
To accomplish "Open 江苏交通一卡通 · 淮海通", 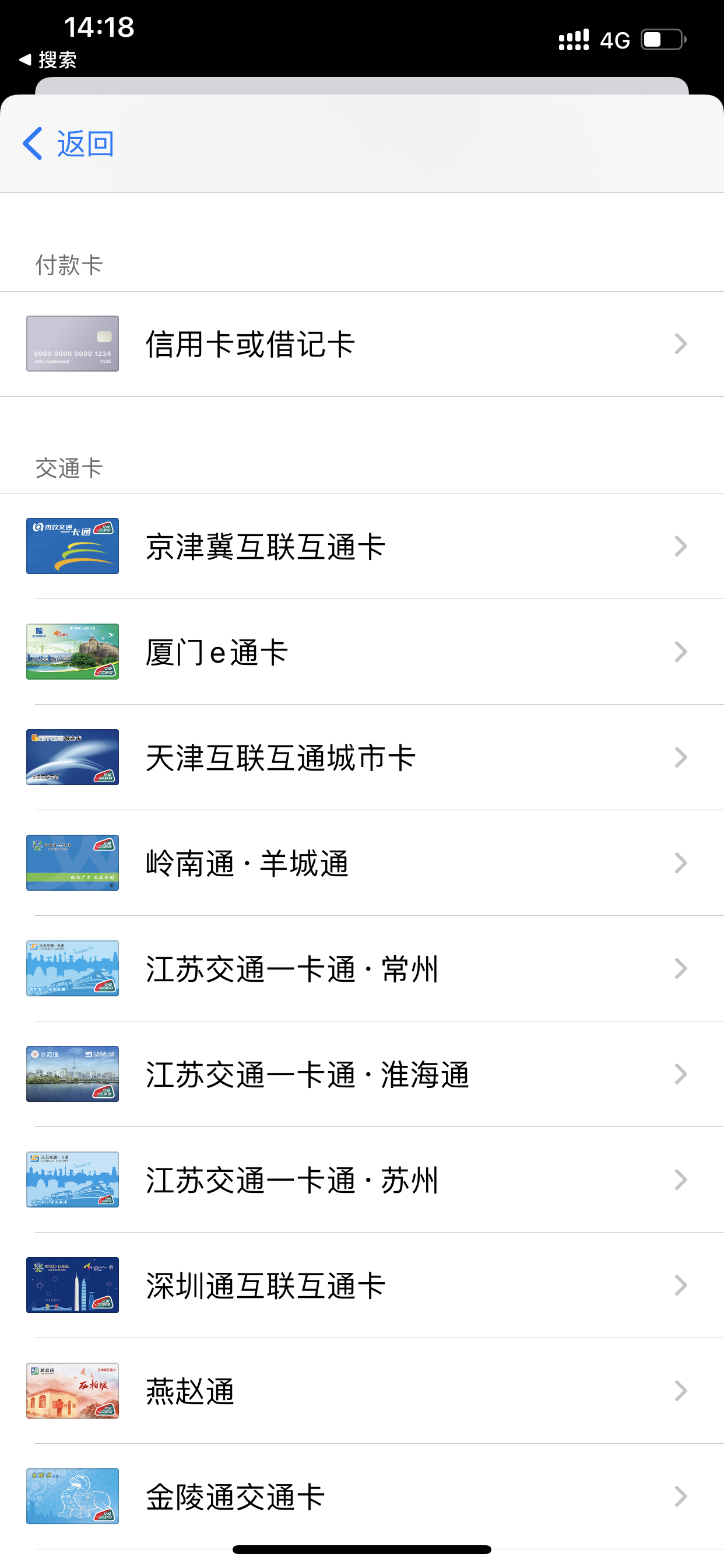I will click(361, 1074).
